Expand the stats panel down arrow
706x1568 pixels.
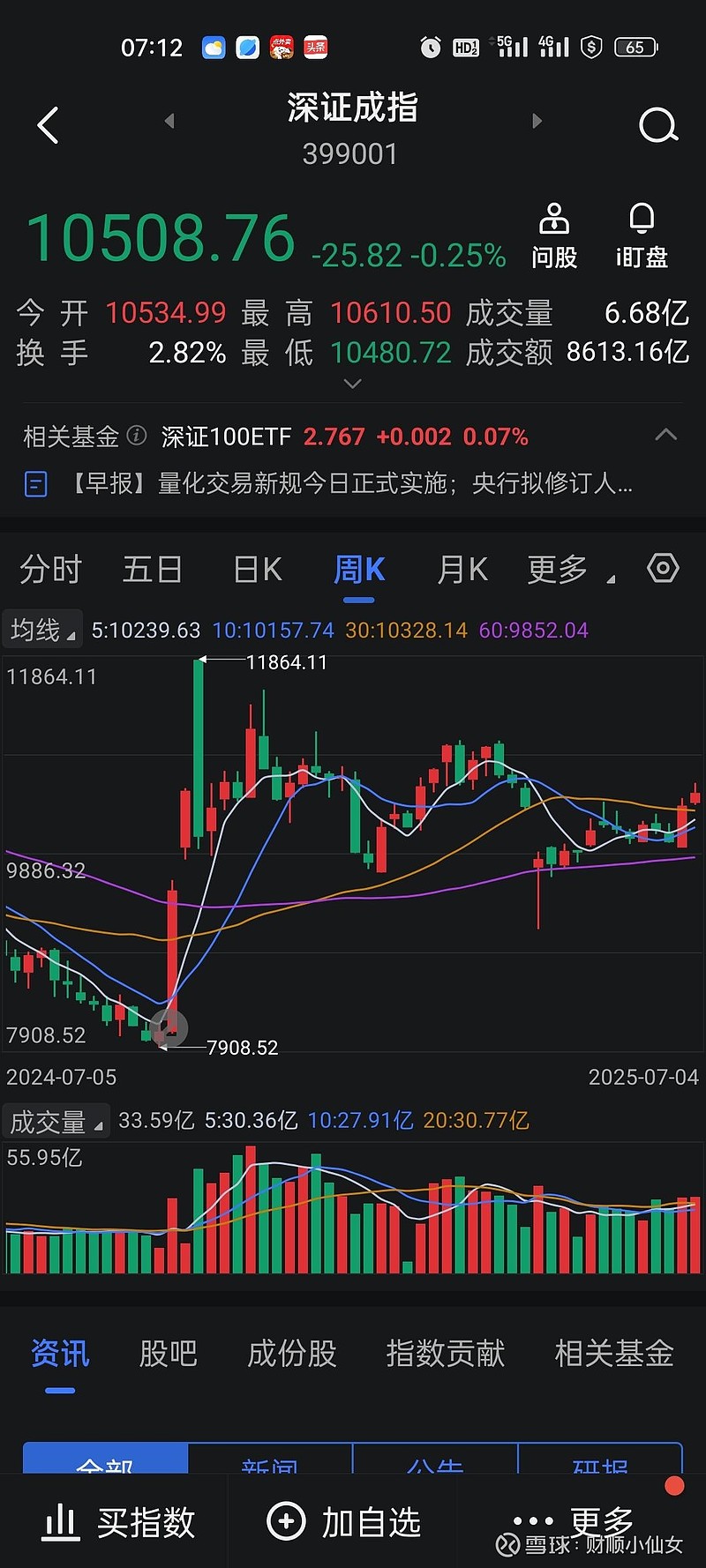[352, 384]
